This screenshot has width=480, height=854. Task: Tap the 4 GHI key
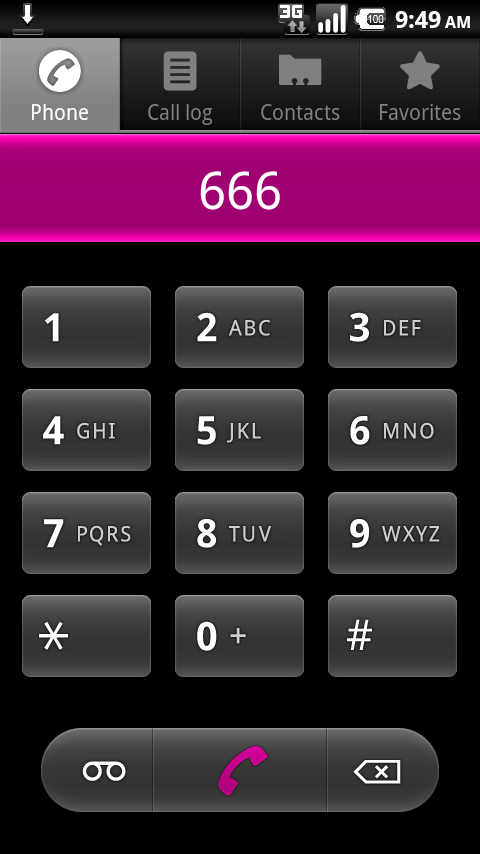[x=86, y=430]
